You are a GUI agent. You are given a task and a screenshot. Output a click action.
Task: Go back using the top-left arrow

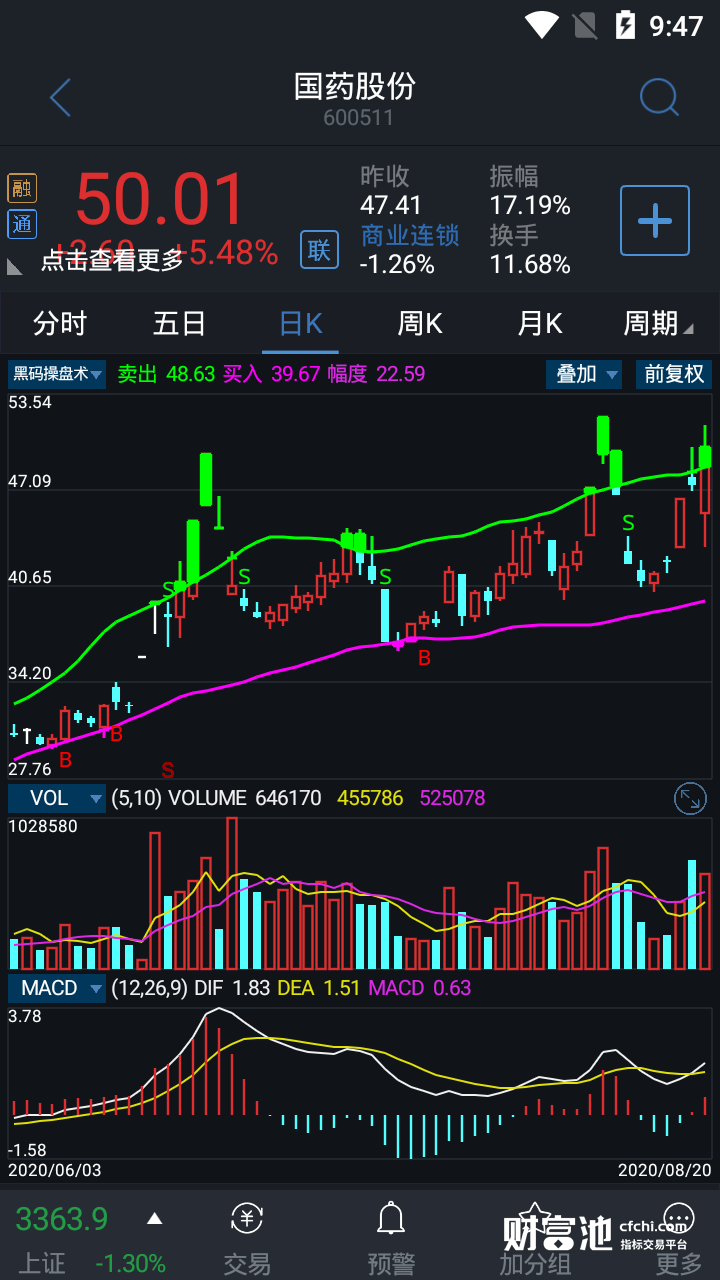[x=60, y=98]
